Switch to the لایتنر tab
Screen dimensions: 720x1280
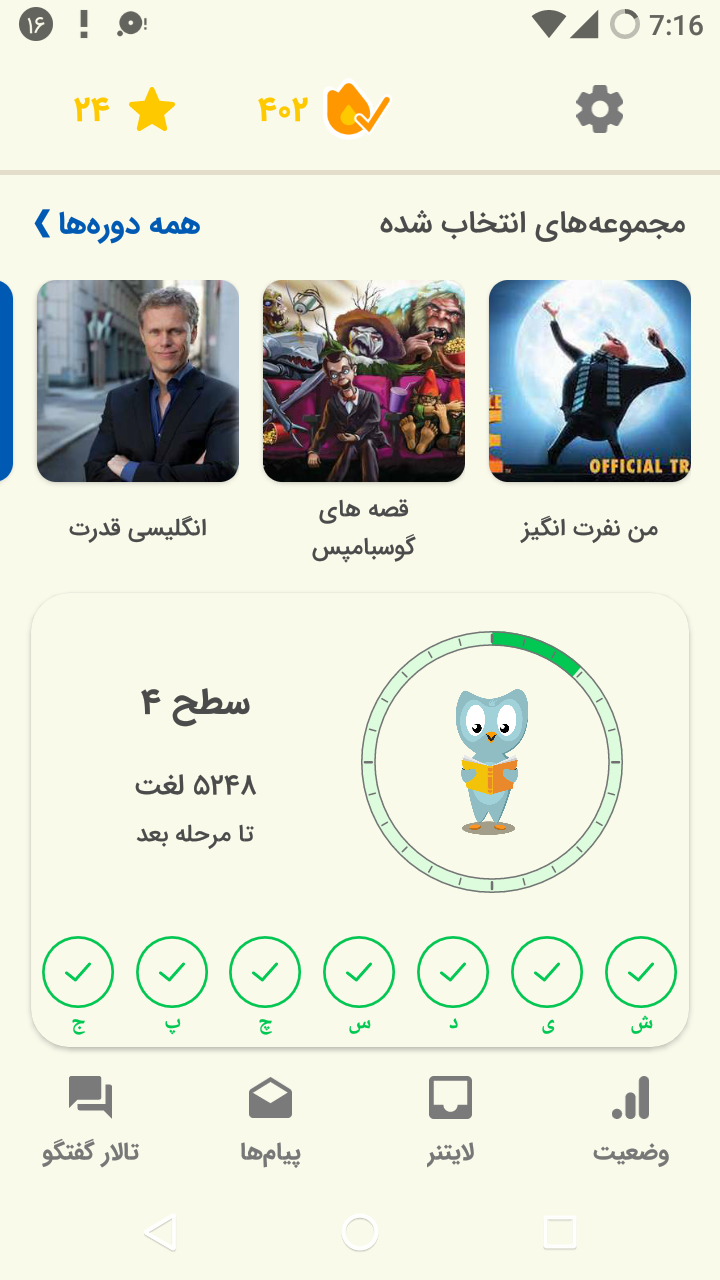(x=450, y=1121)
